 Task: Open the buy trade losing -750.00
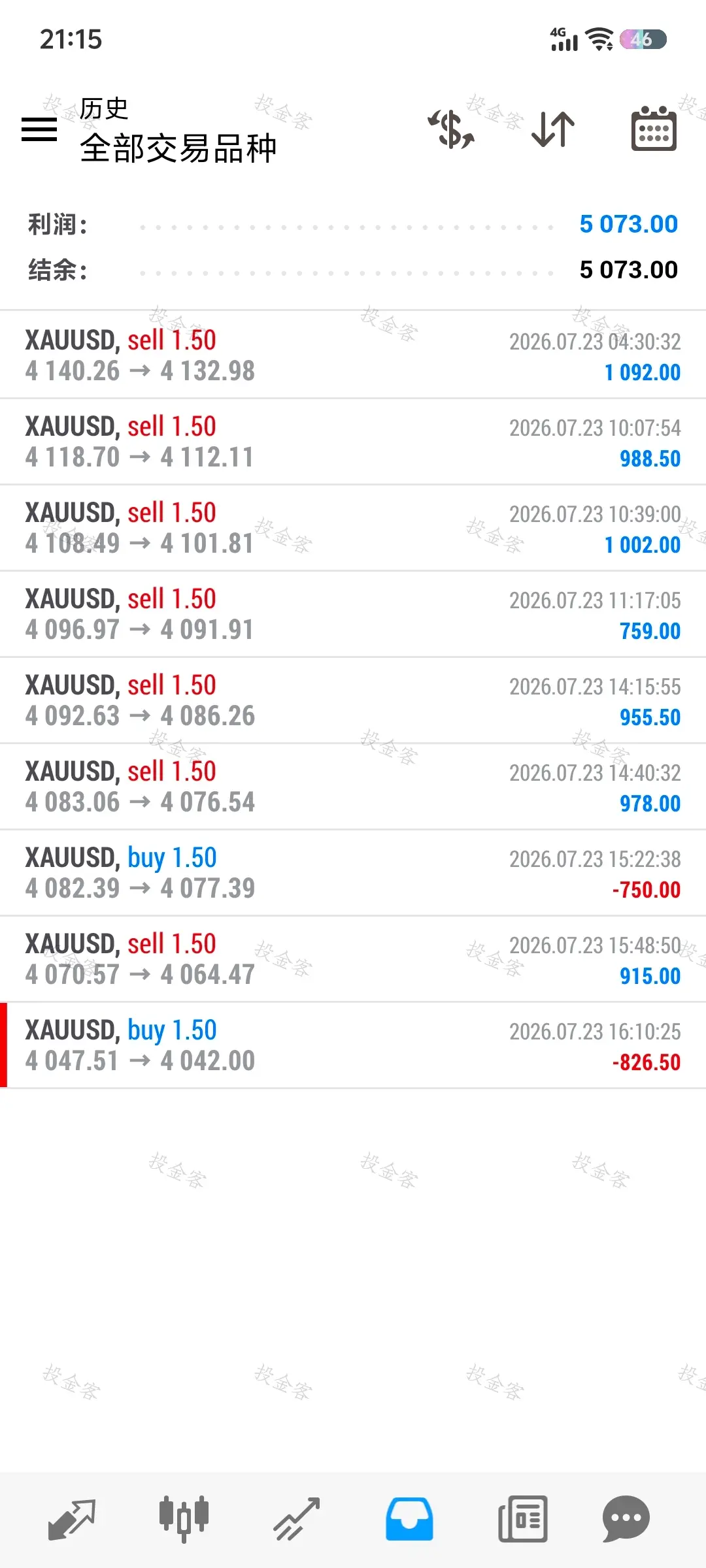[x=353, y=872]
